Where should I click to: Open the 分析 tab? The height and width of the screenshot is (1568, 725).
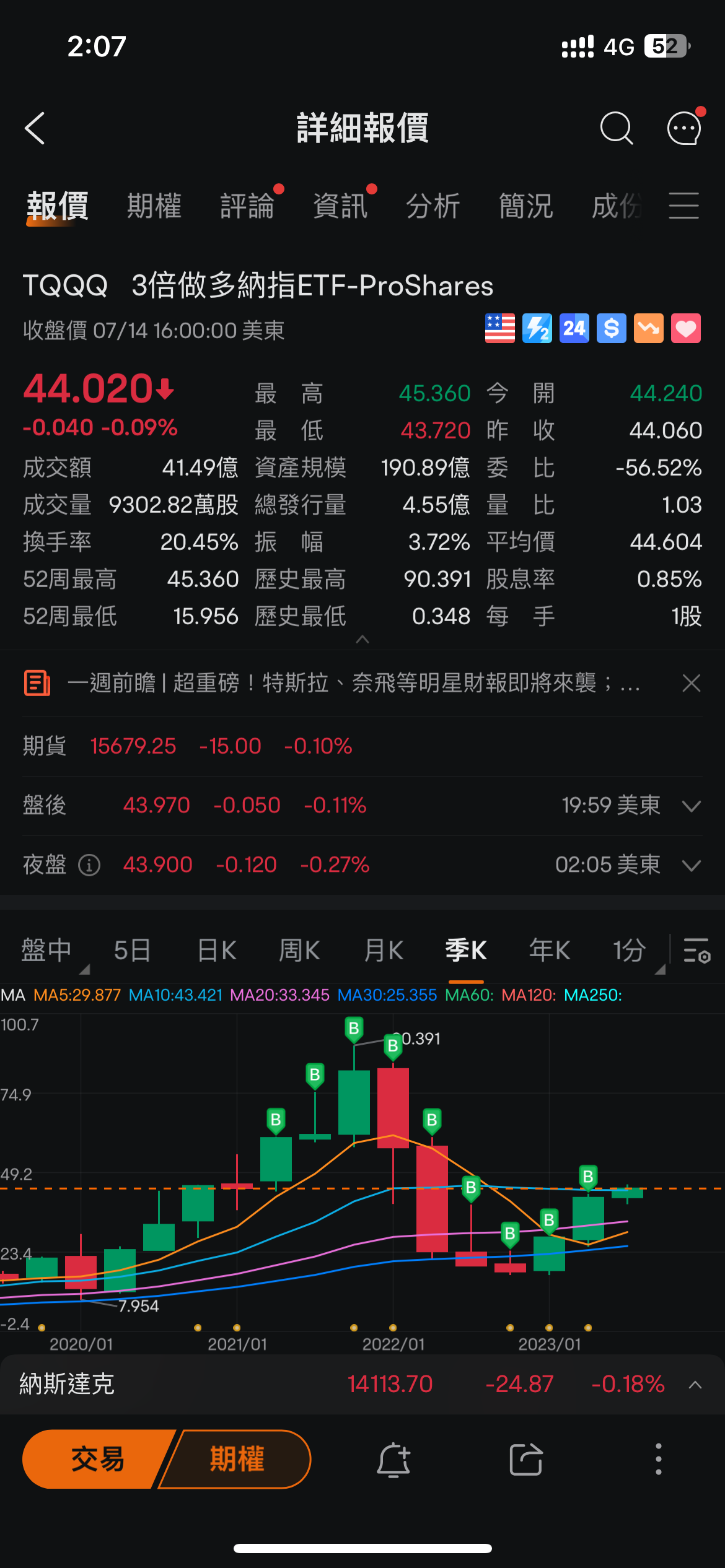433,206
